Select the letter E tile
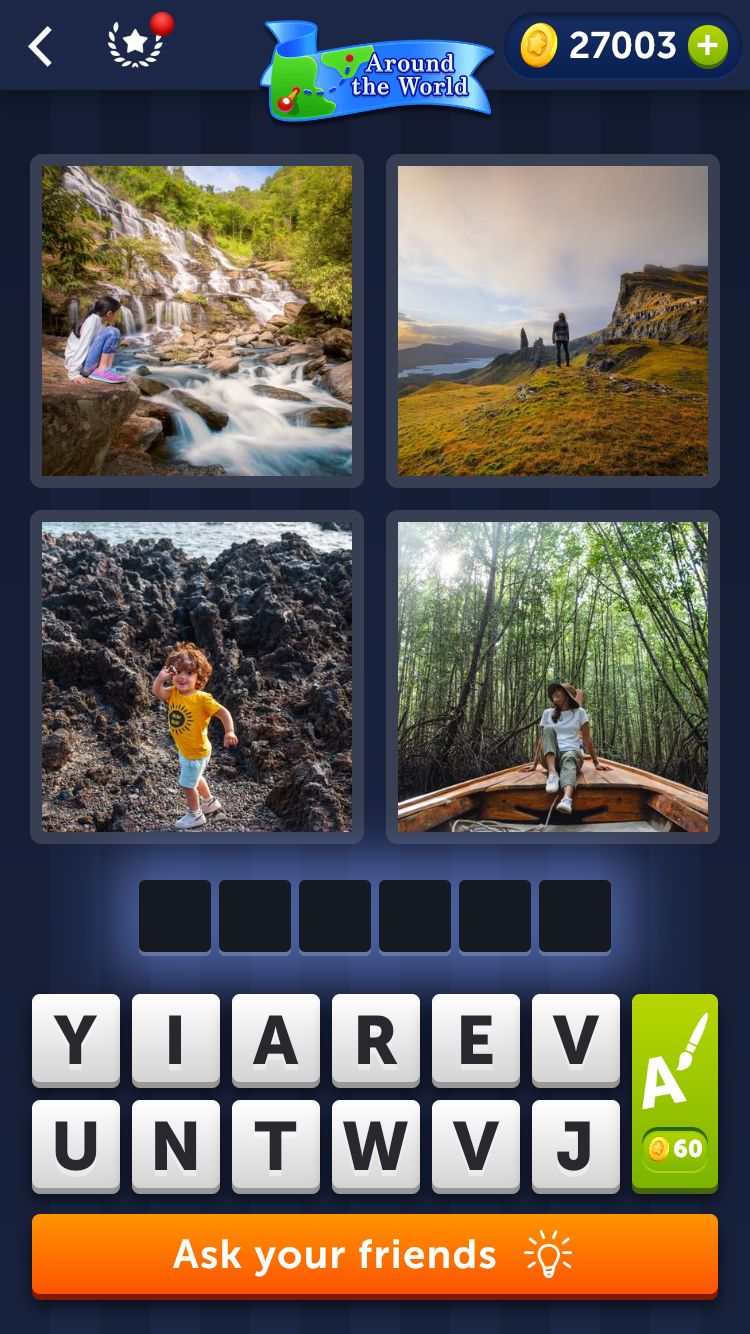This screenshot has height=1334, width=750. point(476,1040)
